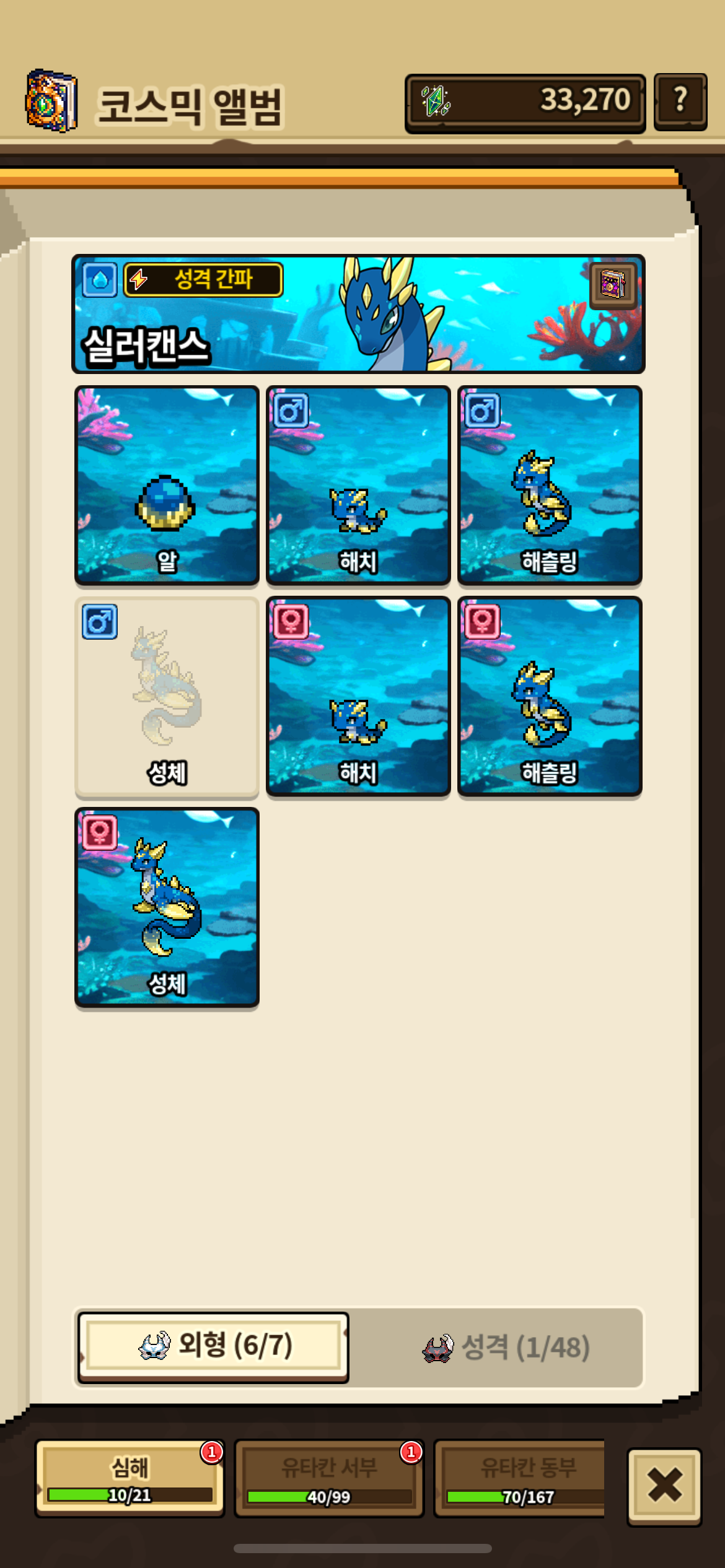
Task: Switch to 유타칸 동부 region
Action: [519, 1478]
